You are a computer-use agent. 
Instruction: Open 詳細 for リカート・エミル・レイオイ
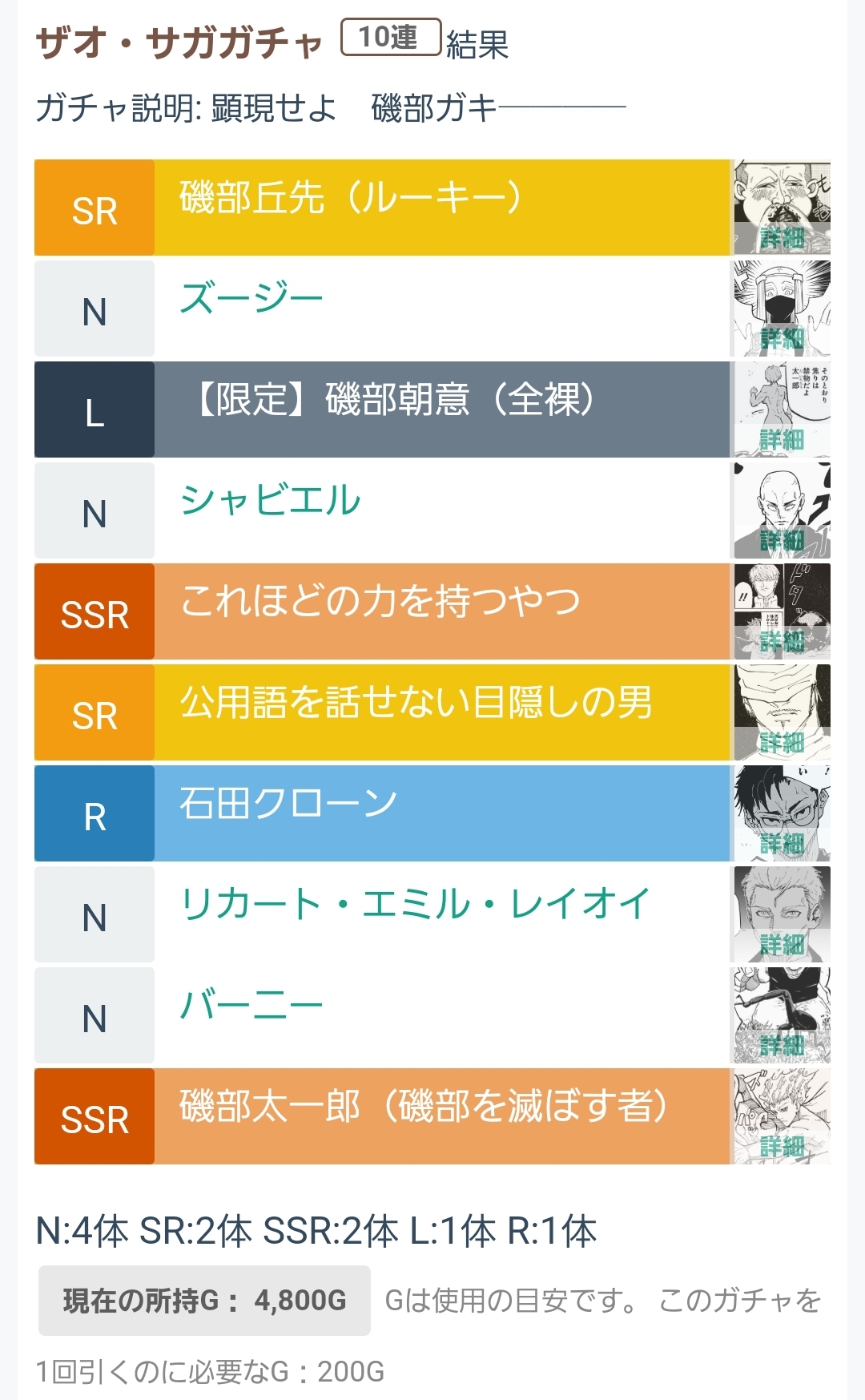pyautogui.click(x=782, y=914)
